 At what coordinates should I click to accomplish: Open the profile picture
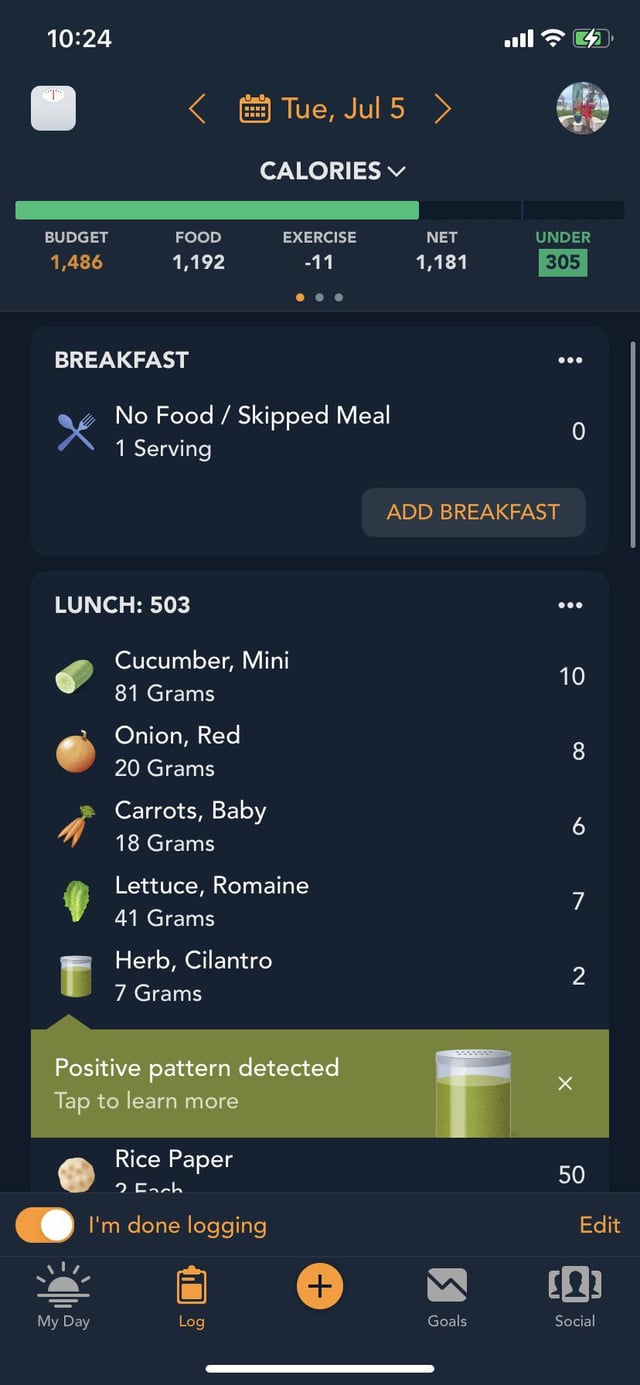582,108
